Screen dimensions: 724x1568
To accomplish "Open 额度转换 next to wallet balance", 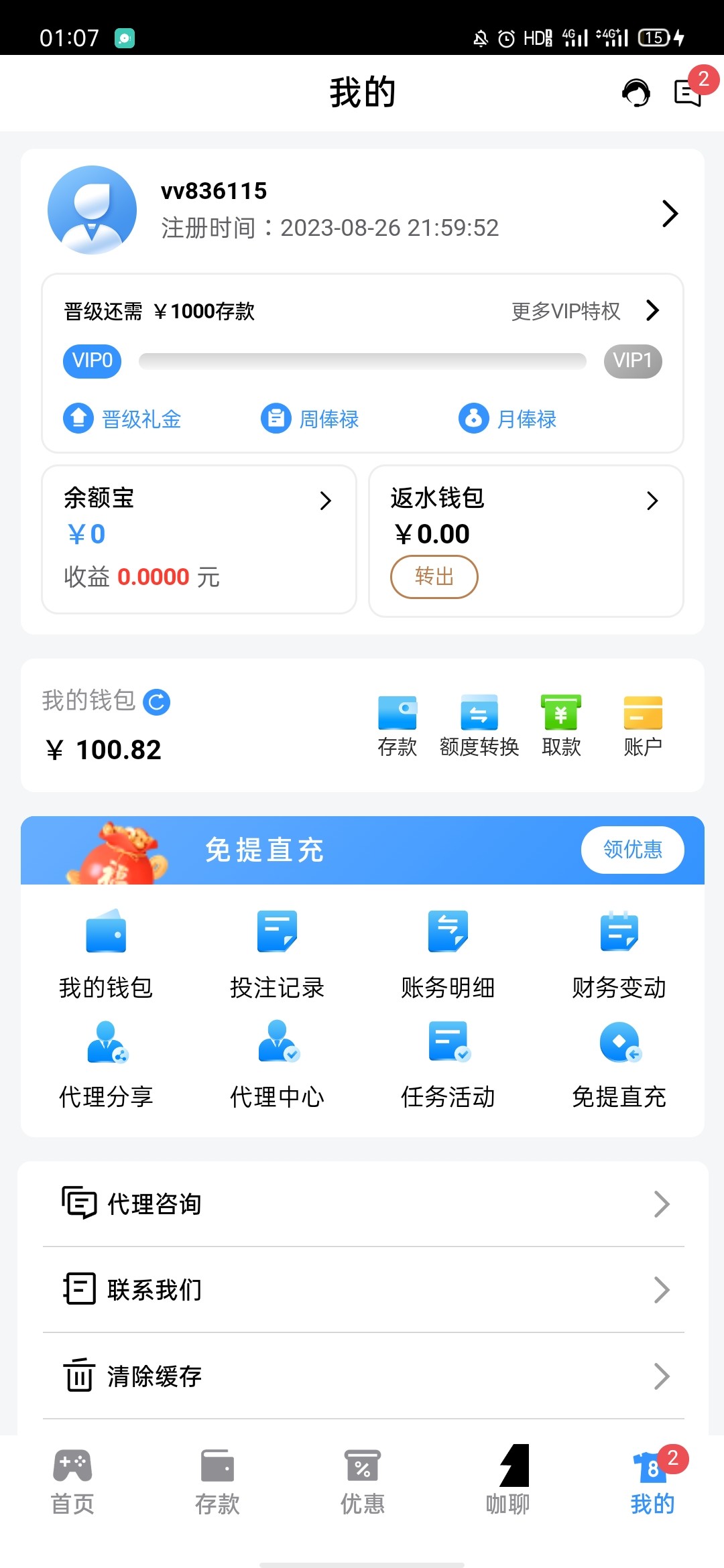I will pyautogui.click(x=479, y=726).
